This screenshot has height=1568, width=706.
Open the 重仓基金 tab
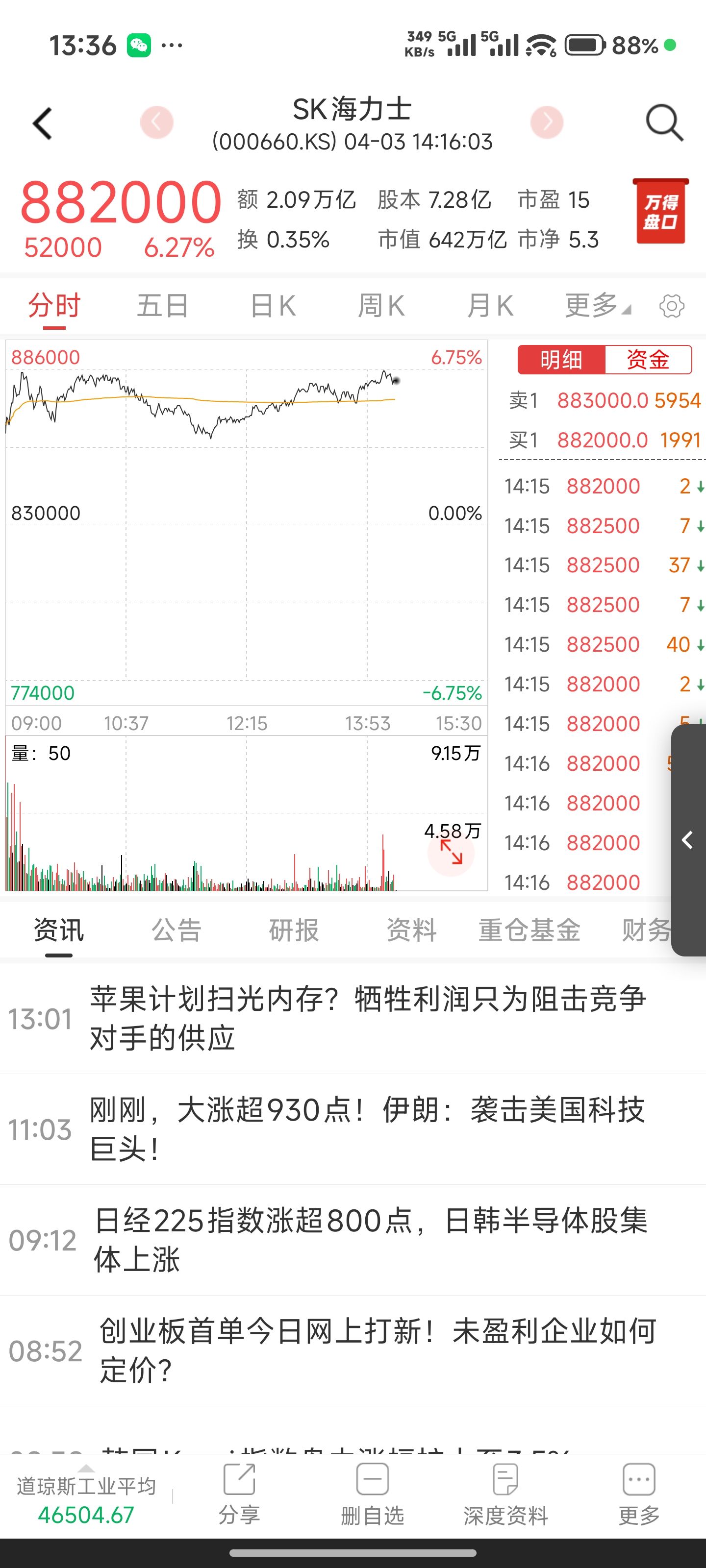[529, 931]
